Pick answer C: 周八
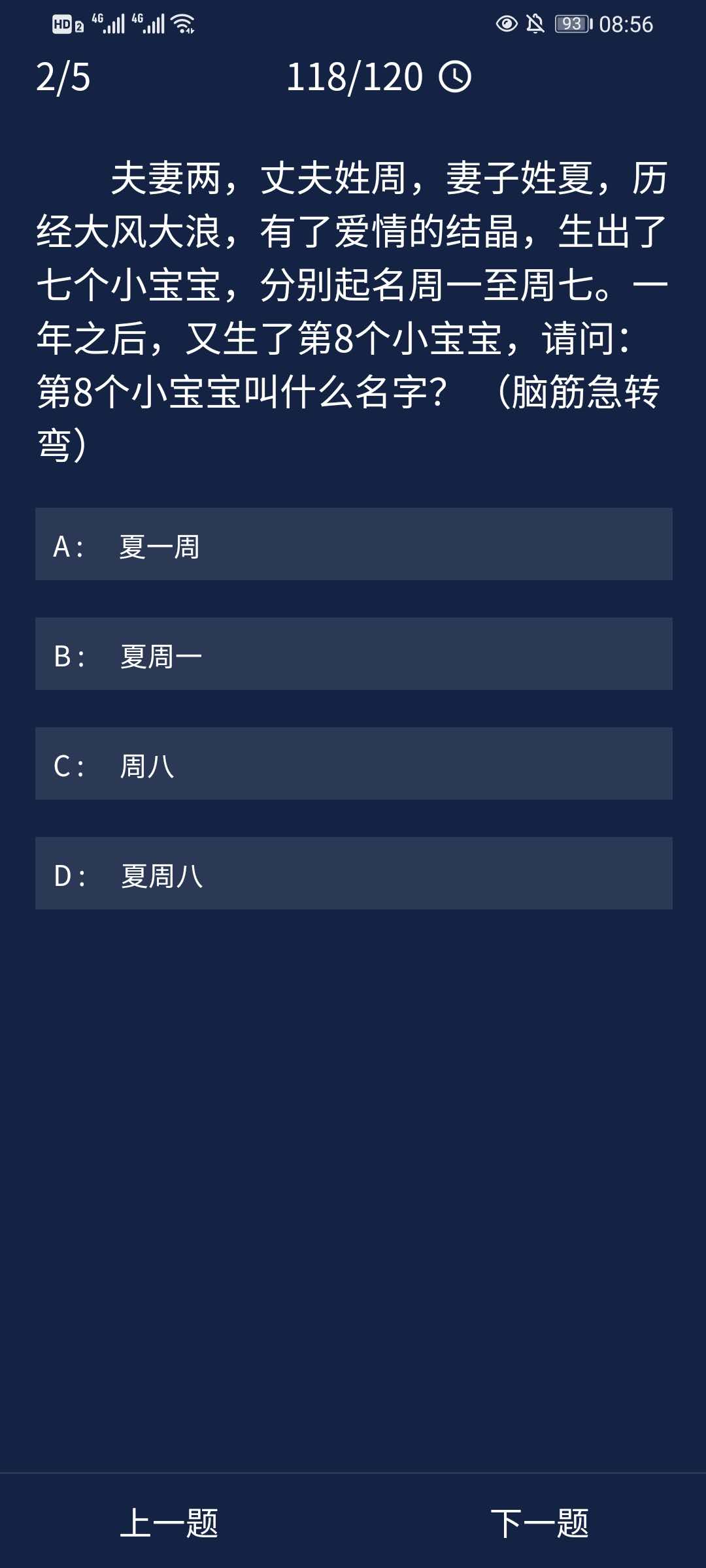Image resolution: width=706 pixels, height=1568 pixels. pos(353,764)
